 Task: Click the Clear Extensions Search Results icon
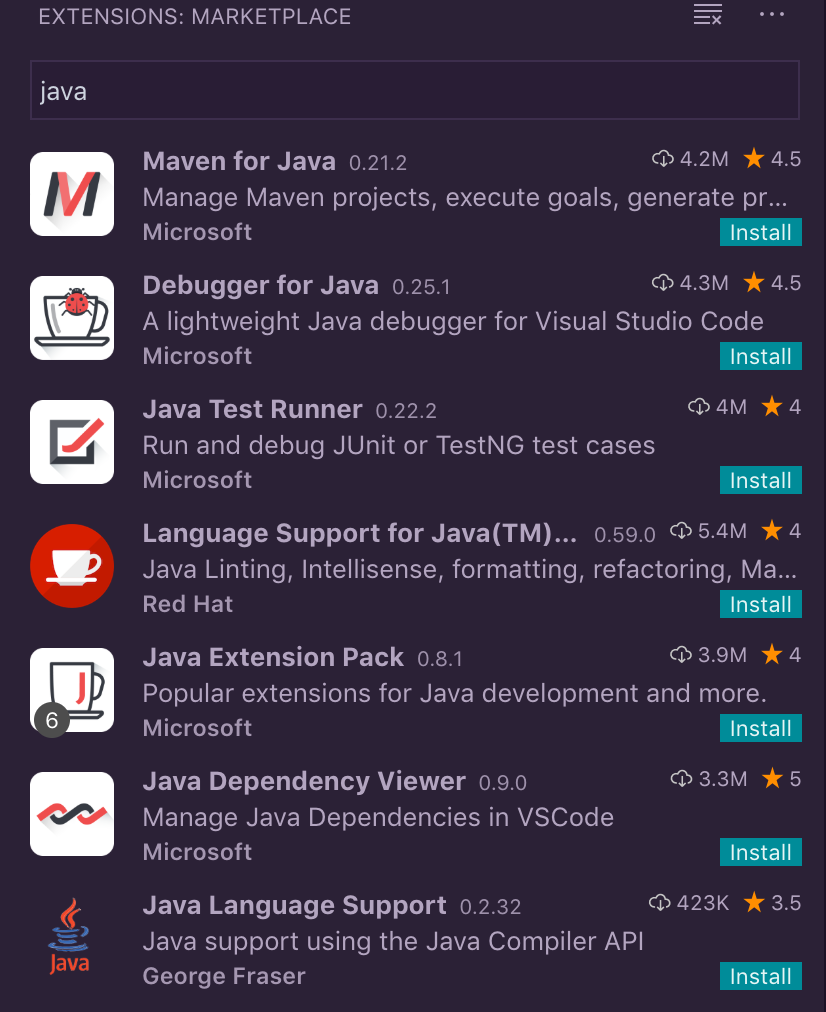[707, 15]
